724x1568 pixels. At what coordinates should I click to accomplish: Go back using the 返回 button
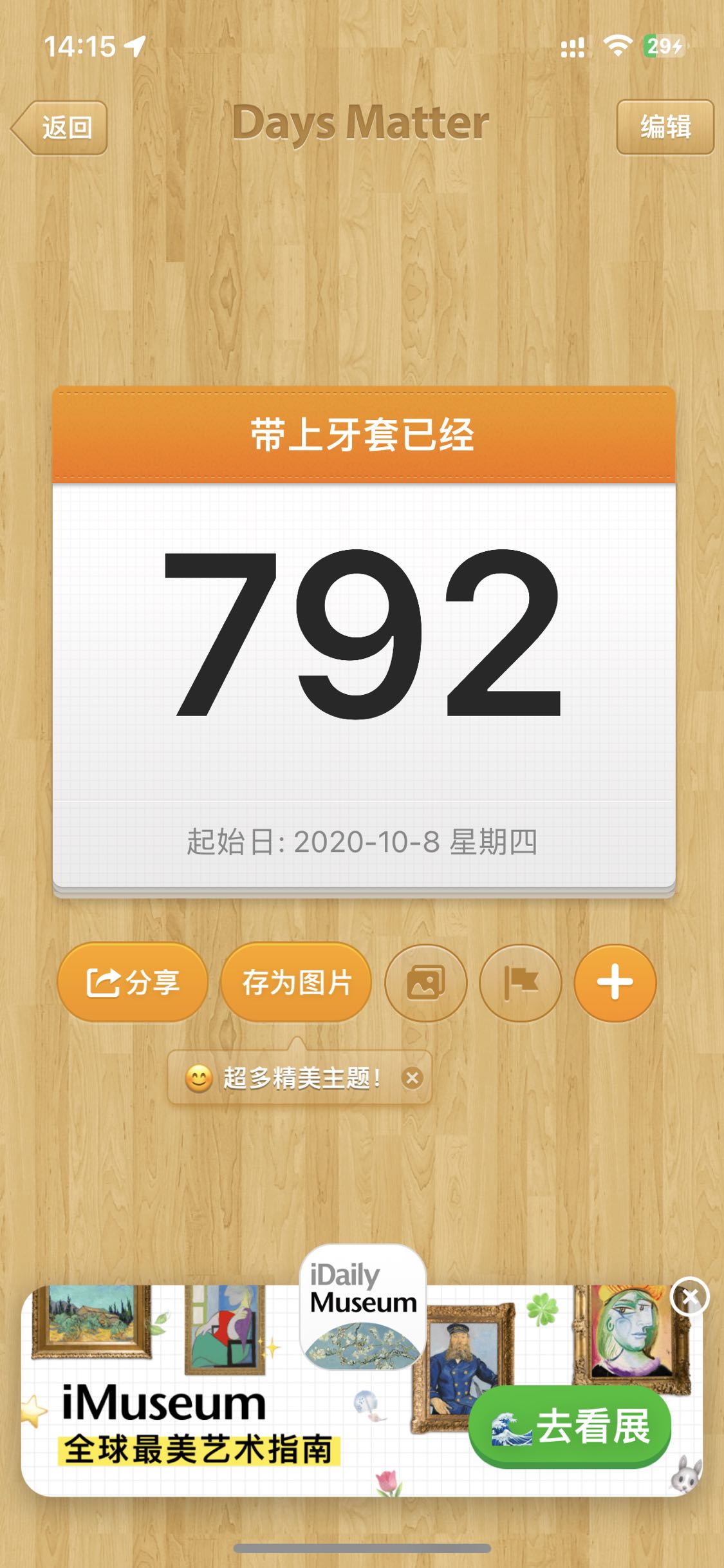60,128
